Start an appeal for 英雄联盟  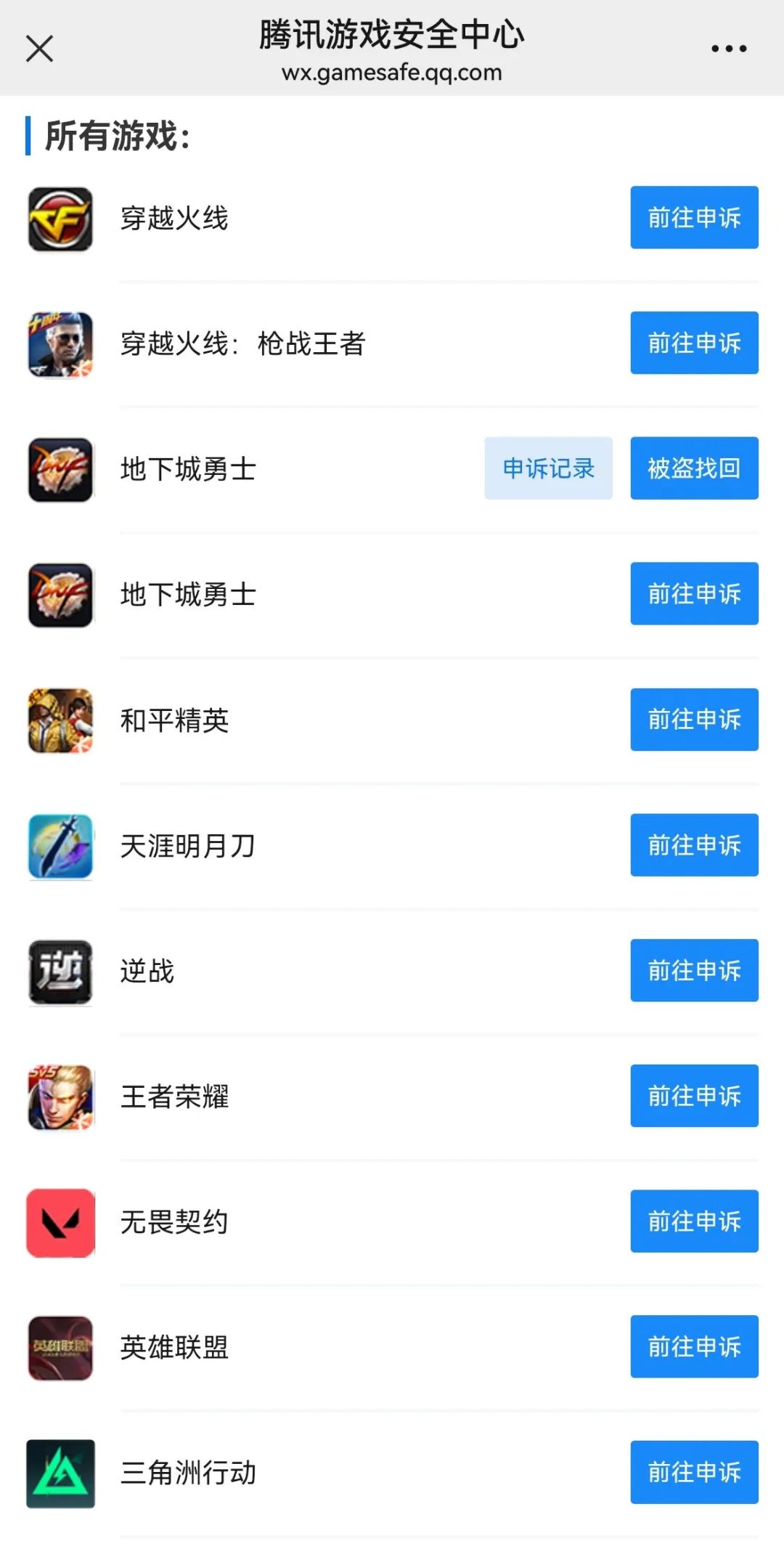(694, 1347)
